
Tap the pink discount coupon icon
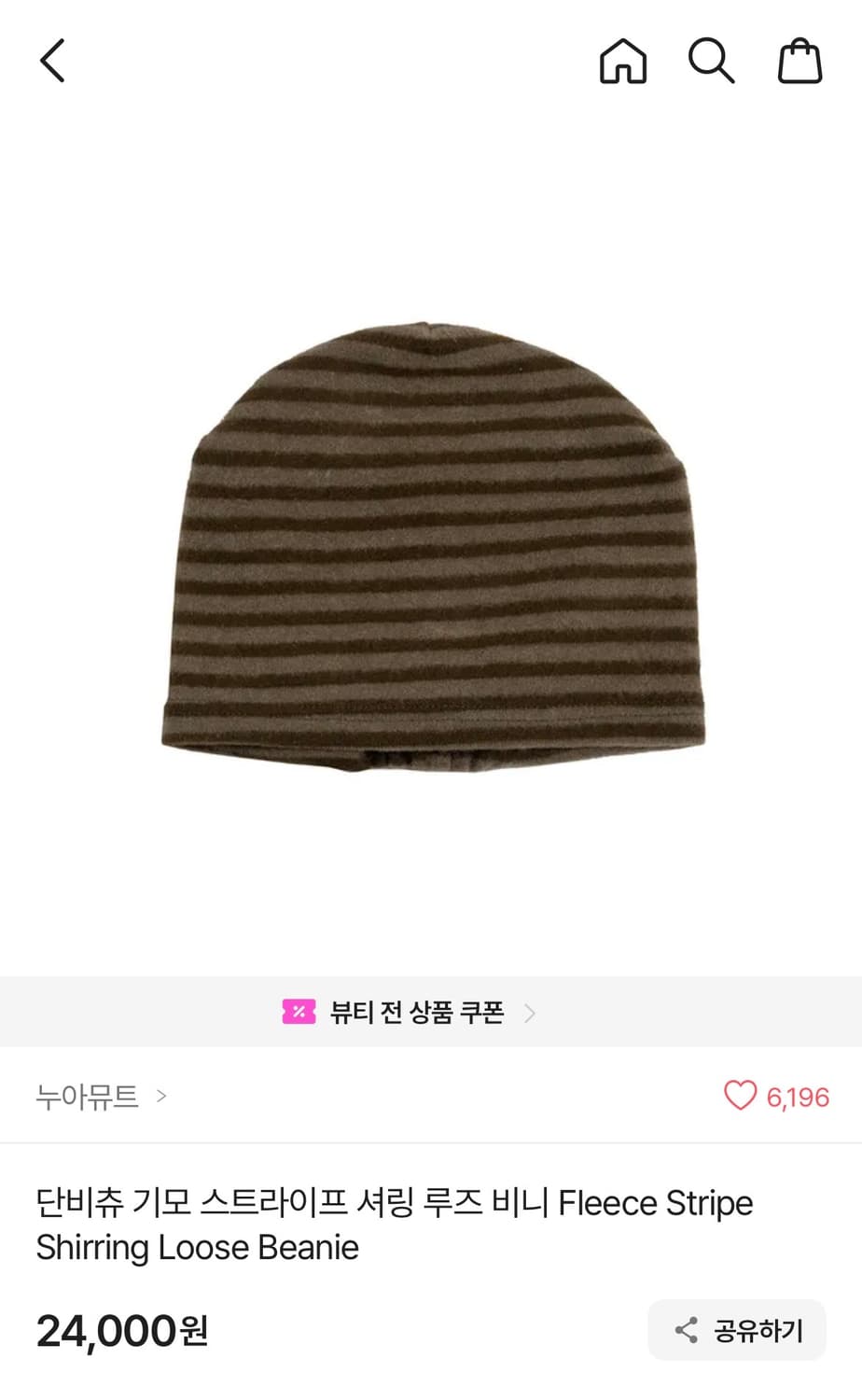(298, 1013)
